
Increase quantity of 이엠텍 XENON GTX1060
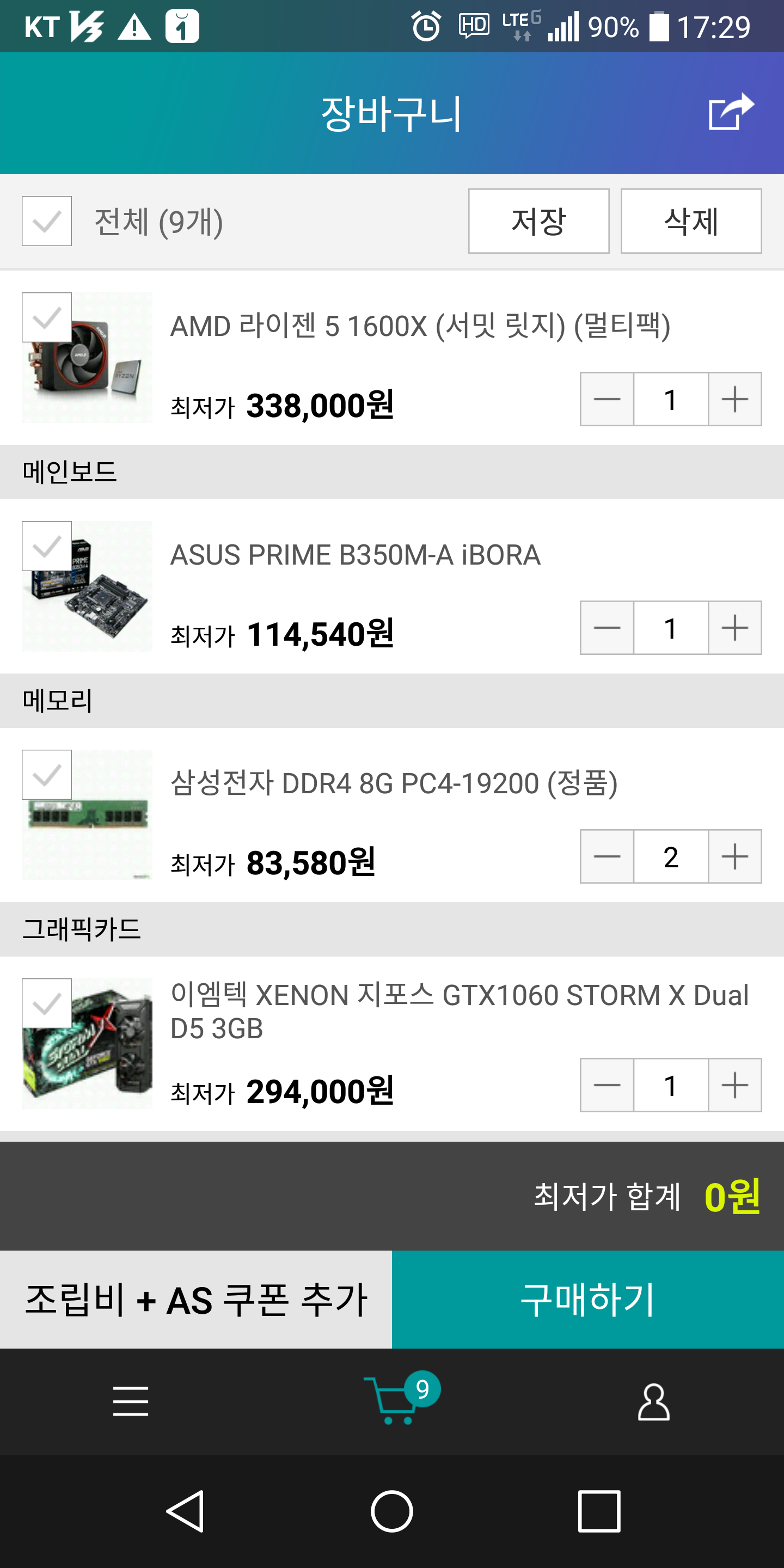734,1085
